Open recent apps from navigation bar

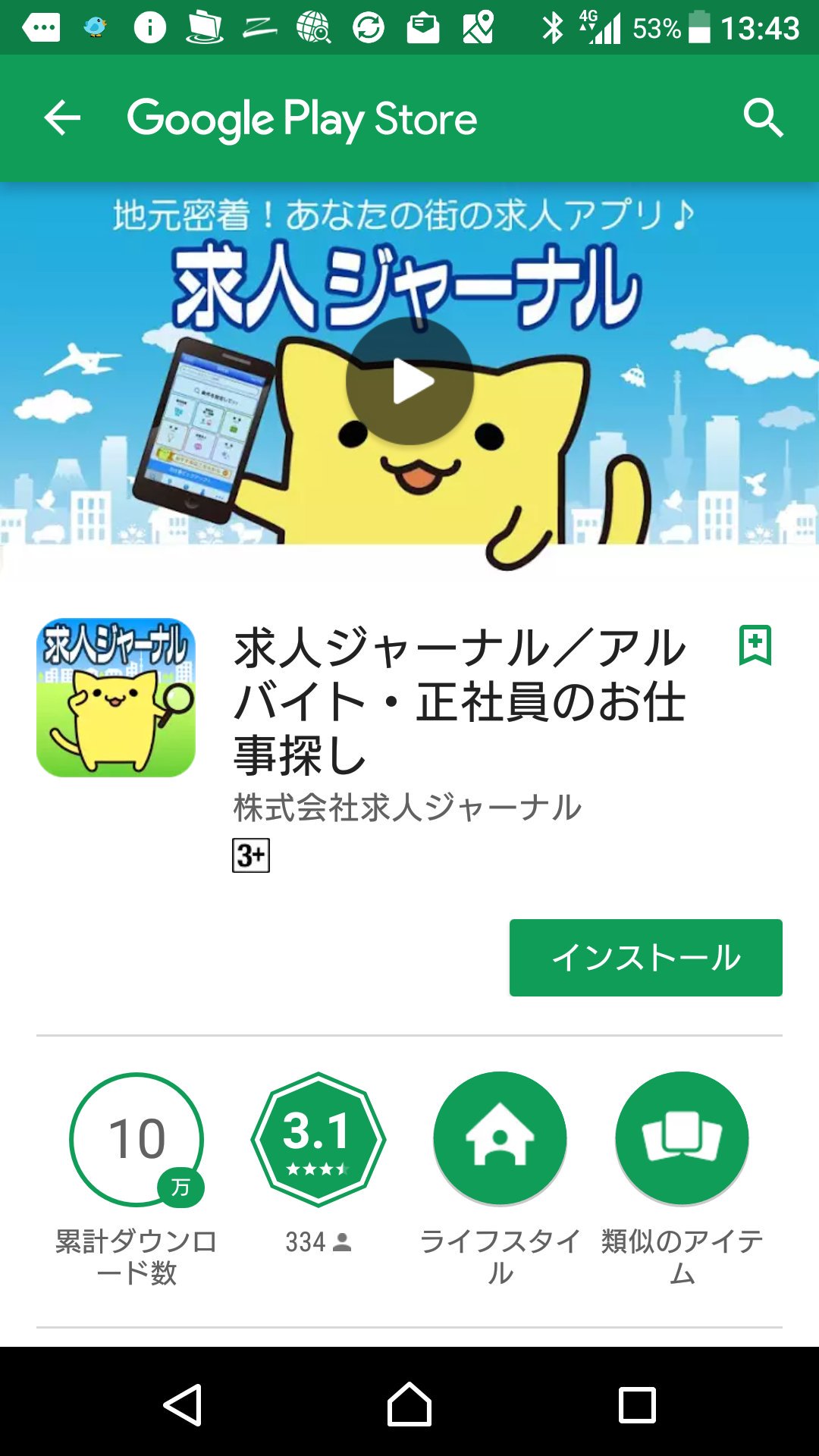click(x=637, y=1404)
